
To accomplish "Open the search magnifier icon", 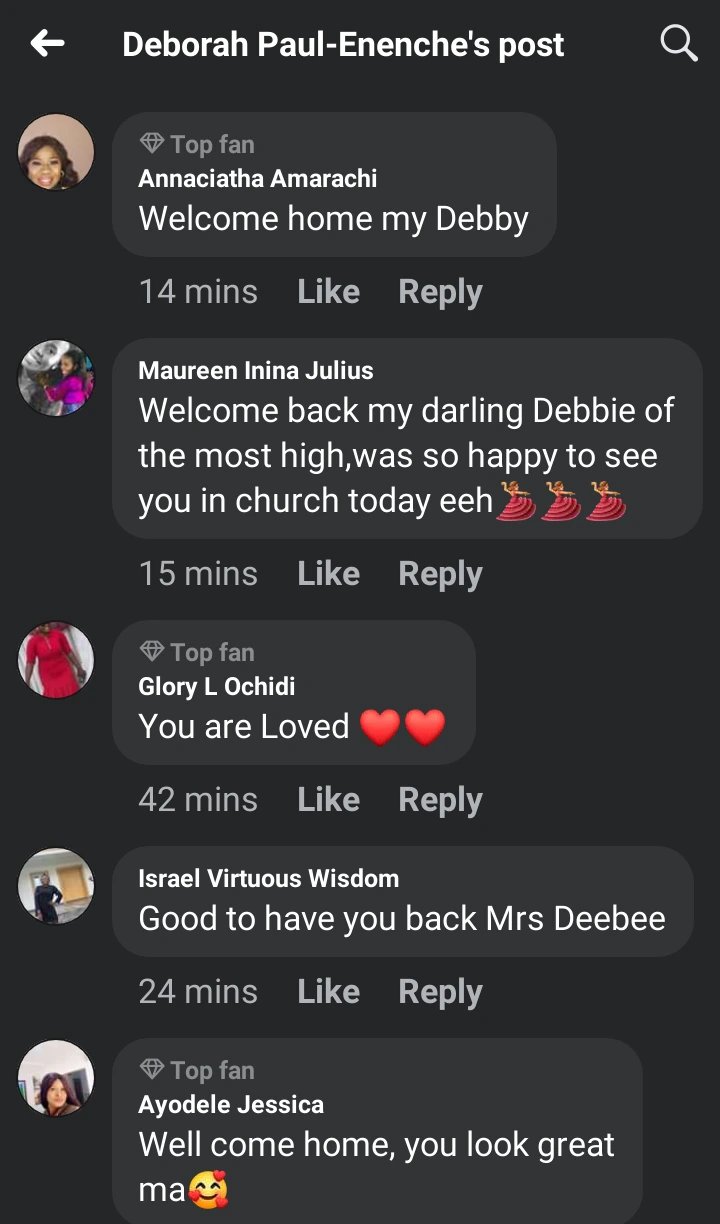I will click(x=679, y=43).
